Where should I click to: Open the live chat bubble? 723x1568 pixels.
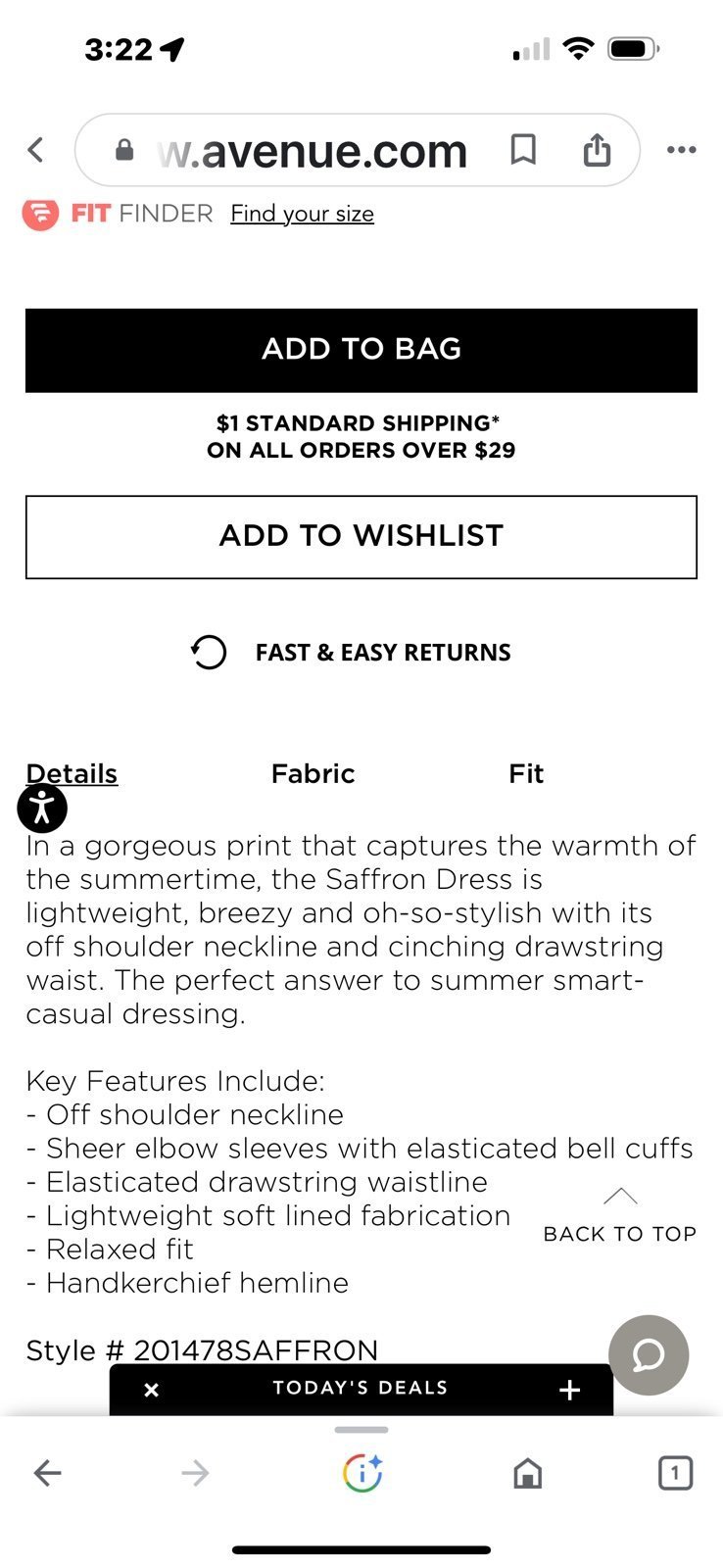[x=649, y=1355]
